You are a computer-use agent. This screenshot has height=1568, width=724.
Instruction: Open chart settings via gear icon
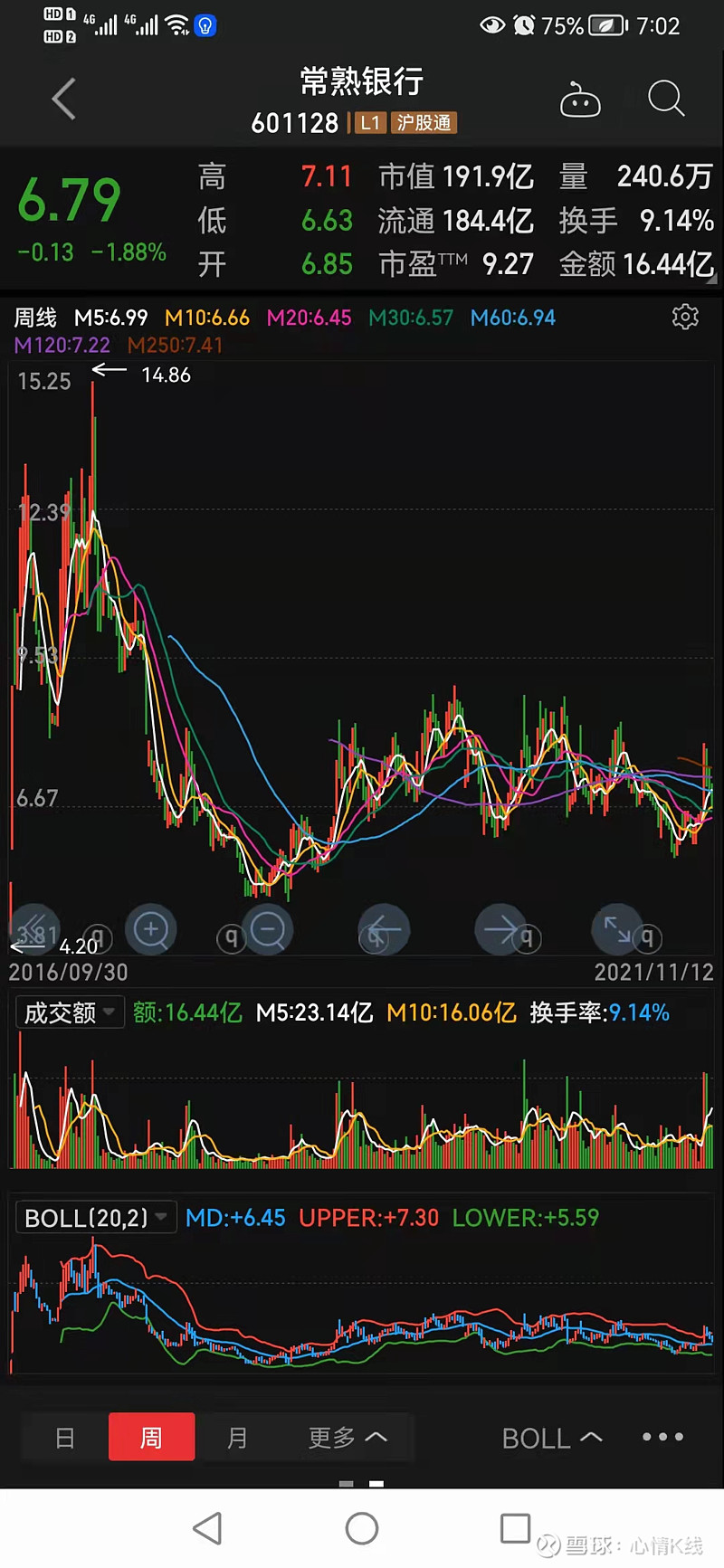[x=685, y=317]
